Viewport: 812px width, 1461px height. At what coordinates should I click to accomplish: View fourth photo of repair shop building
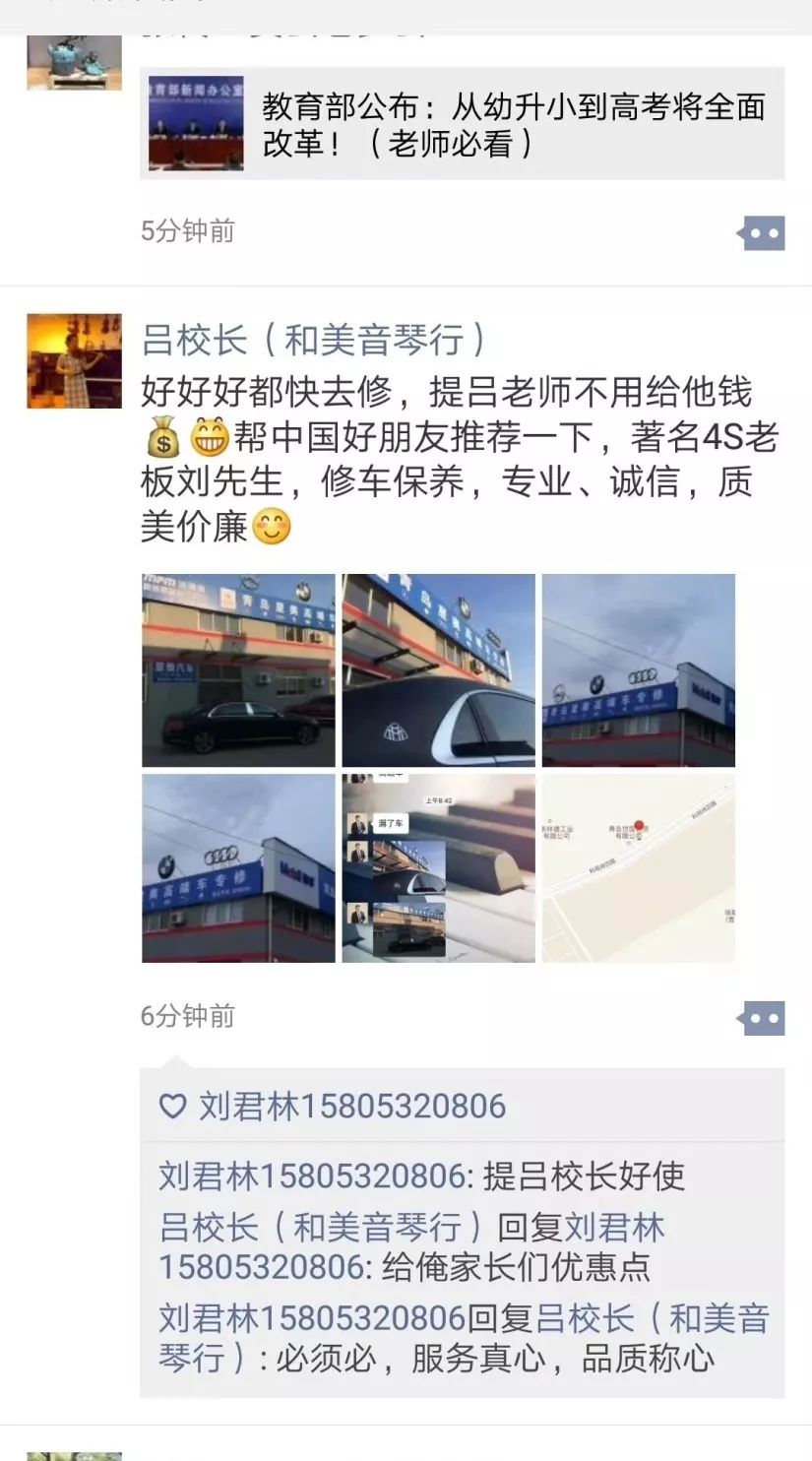point(238,867)
